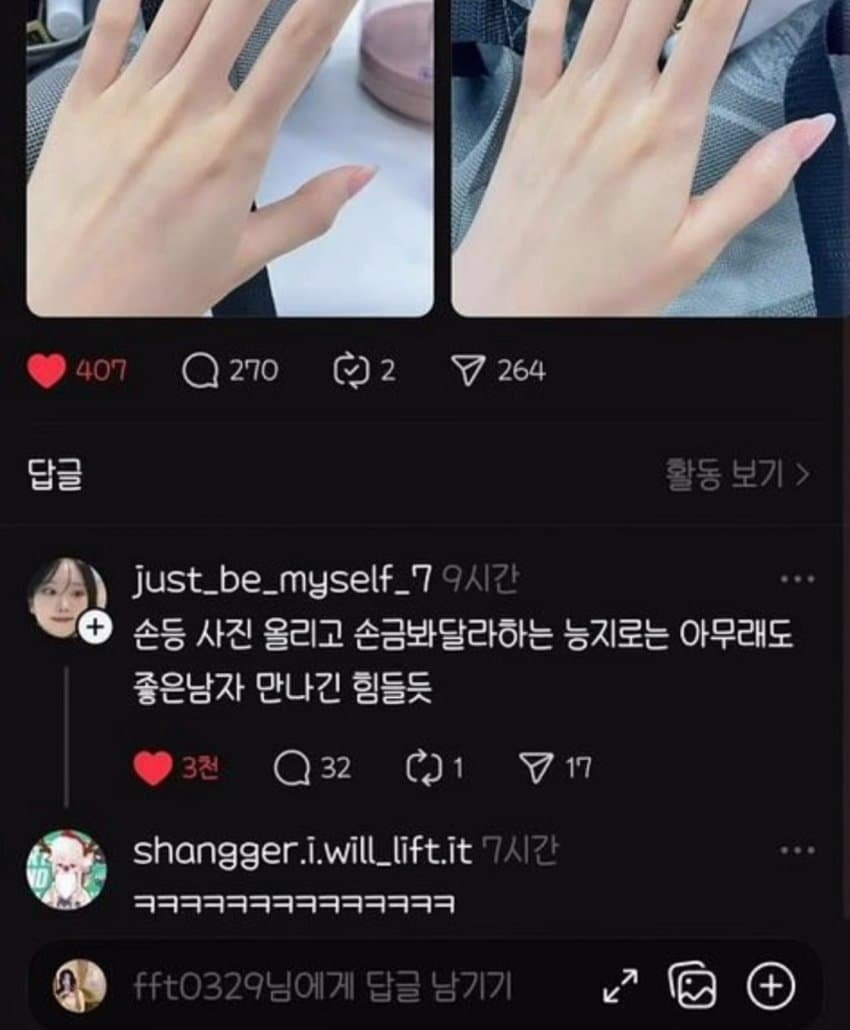Attach a photo from the gallery icon
Screen dimensions: 850x1030
[x=693, y=987]
